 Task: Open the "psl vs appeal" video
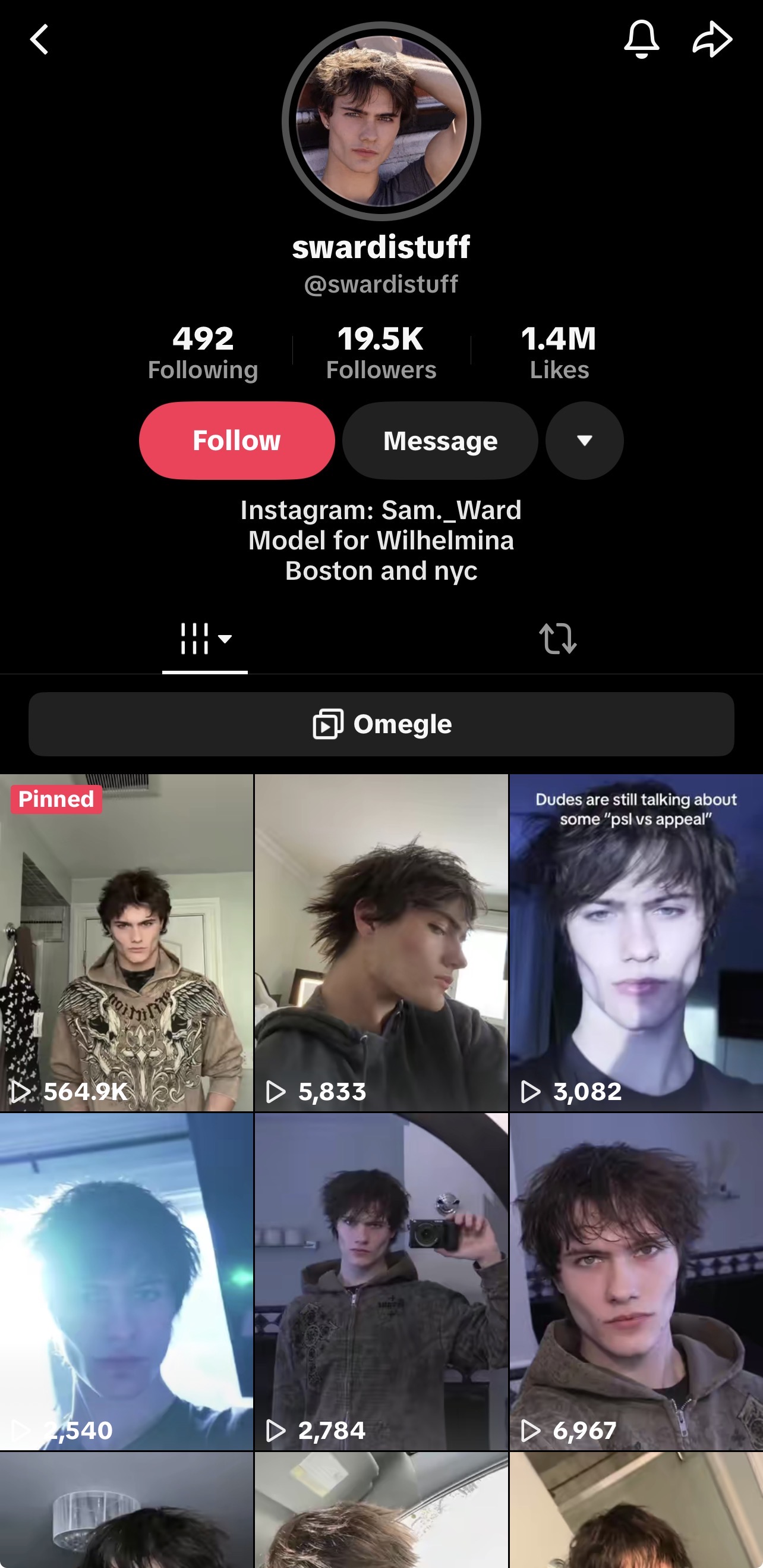pos(636,942)
